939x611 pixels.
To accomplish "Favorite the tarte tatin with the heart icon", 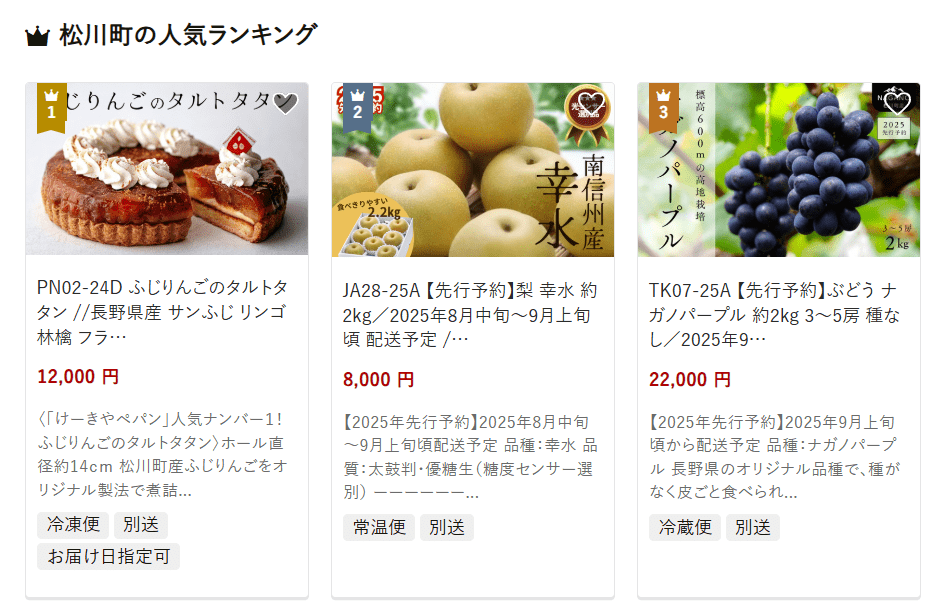I will (286, 103).
